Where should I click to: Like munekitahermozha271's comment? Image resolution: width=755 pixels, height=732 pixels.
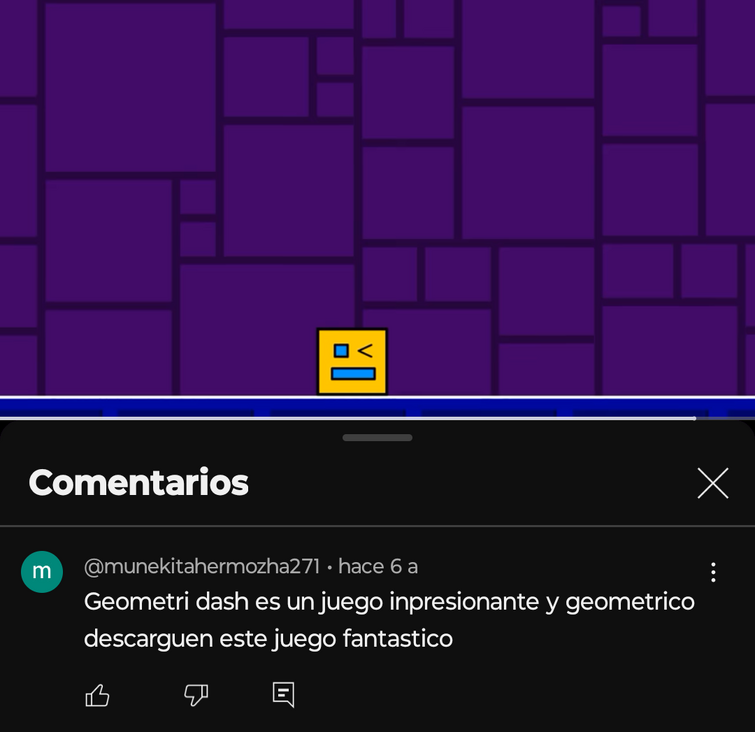[98, 695]
